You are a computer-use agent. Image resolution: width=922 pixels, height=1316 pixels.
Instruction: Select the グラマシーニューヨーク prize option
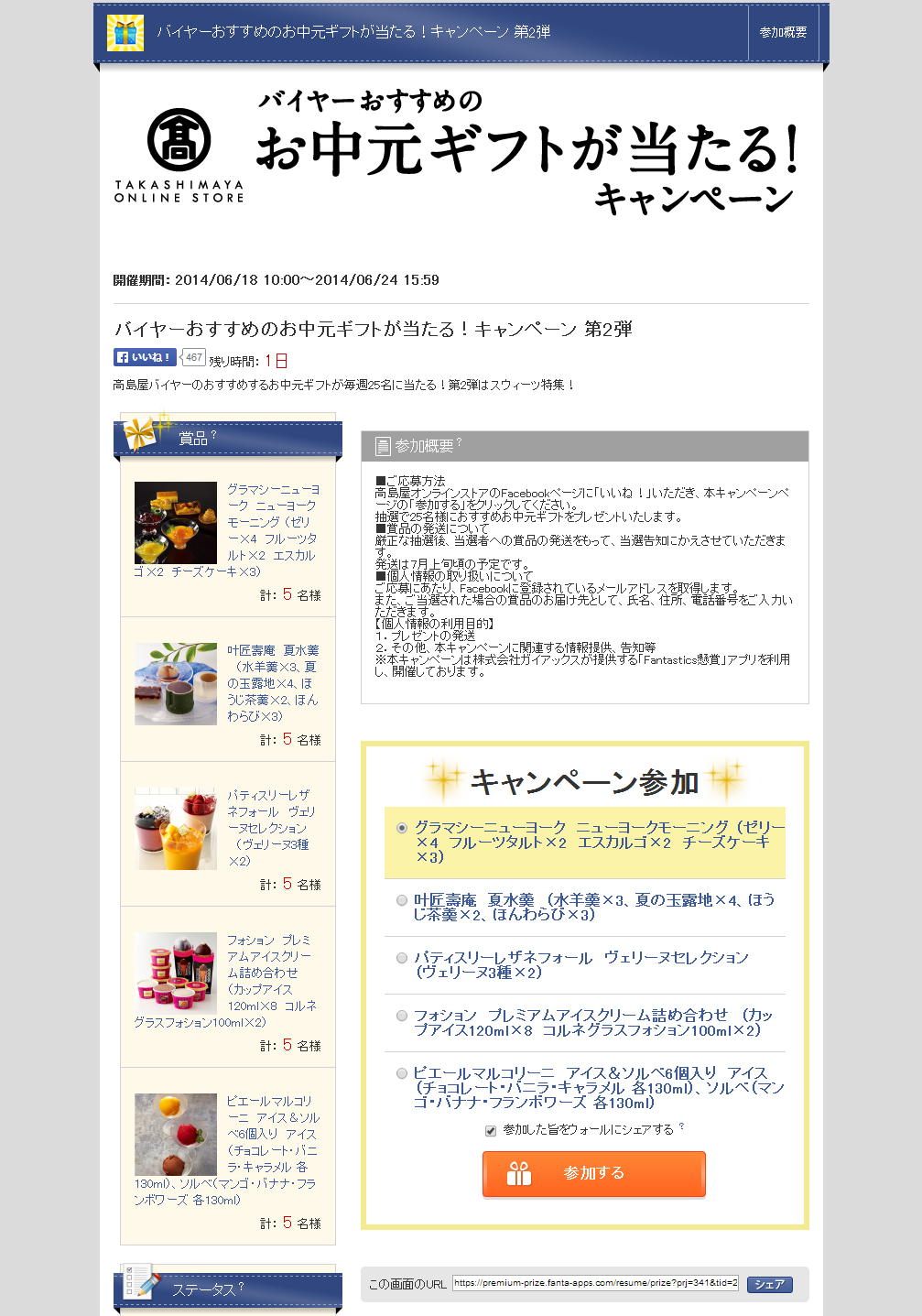pos(402,828)
